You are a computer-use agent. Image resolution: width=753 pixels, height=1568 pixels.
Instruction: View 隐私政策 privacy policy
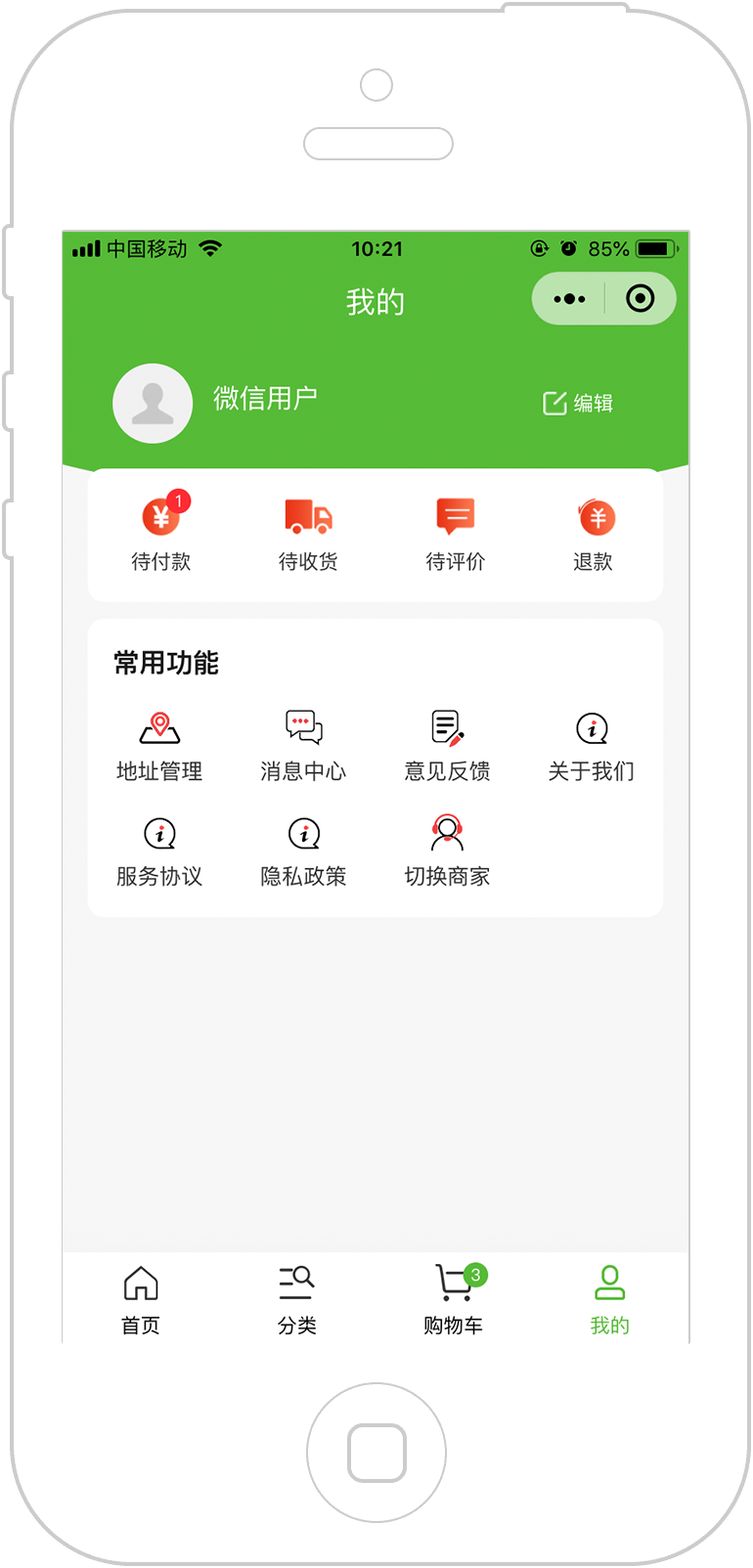click(x=303, y=851)
